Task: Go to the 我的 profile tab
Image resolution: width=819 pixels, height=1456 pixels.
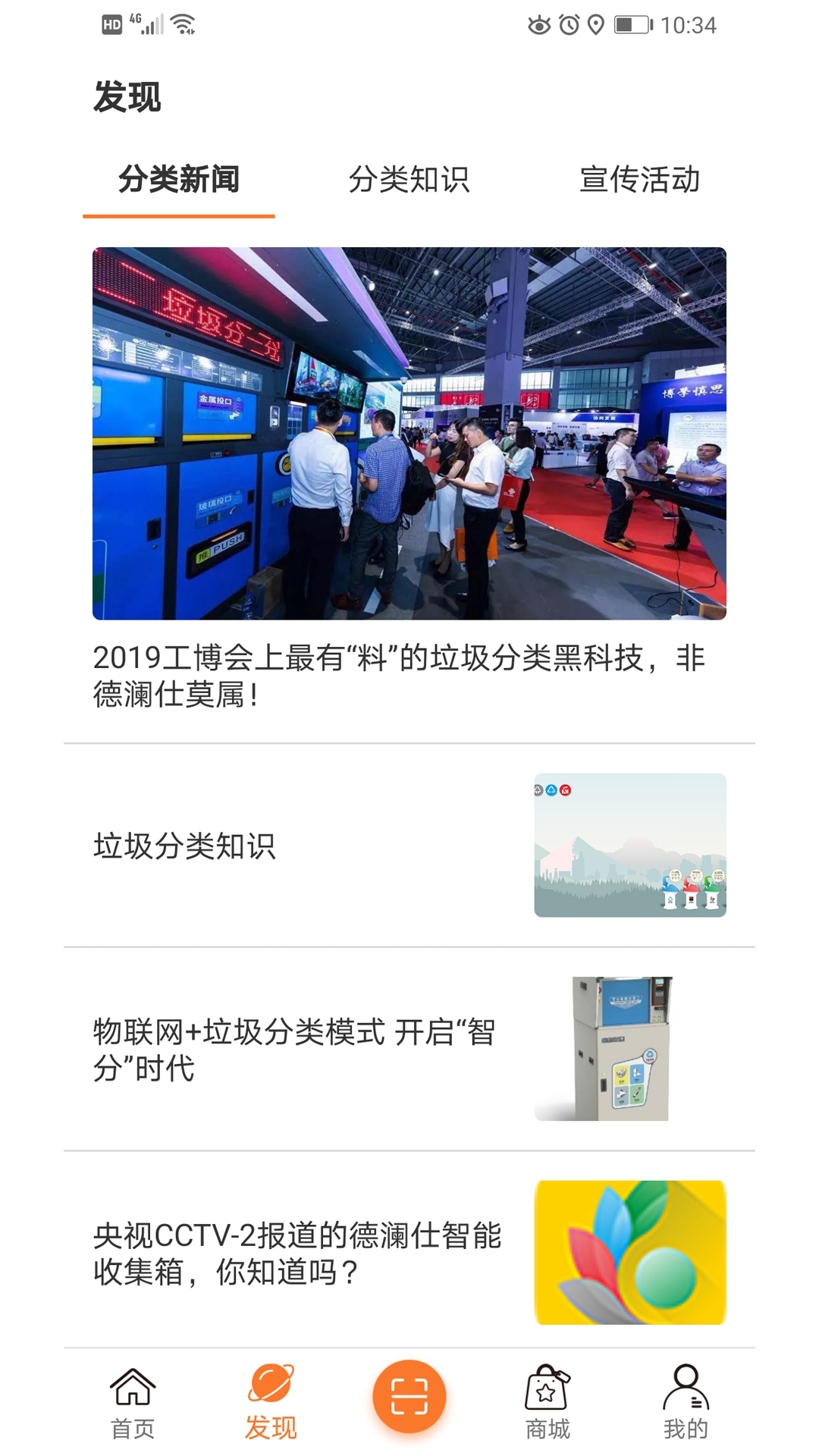Action: point(686,1403)
